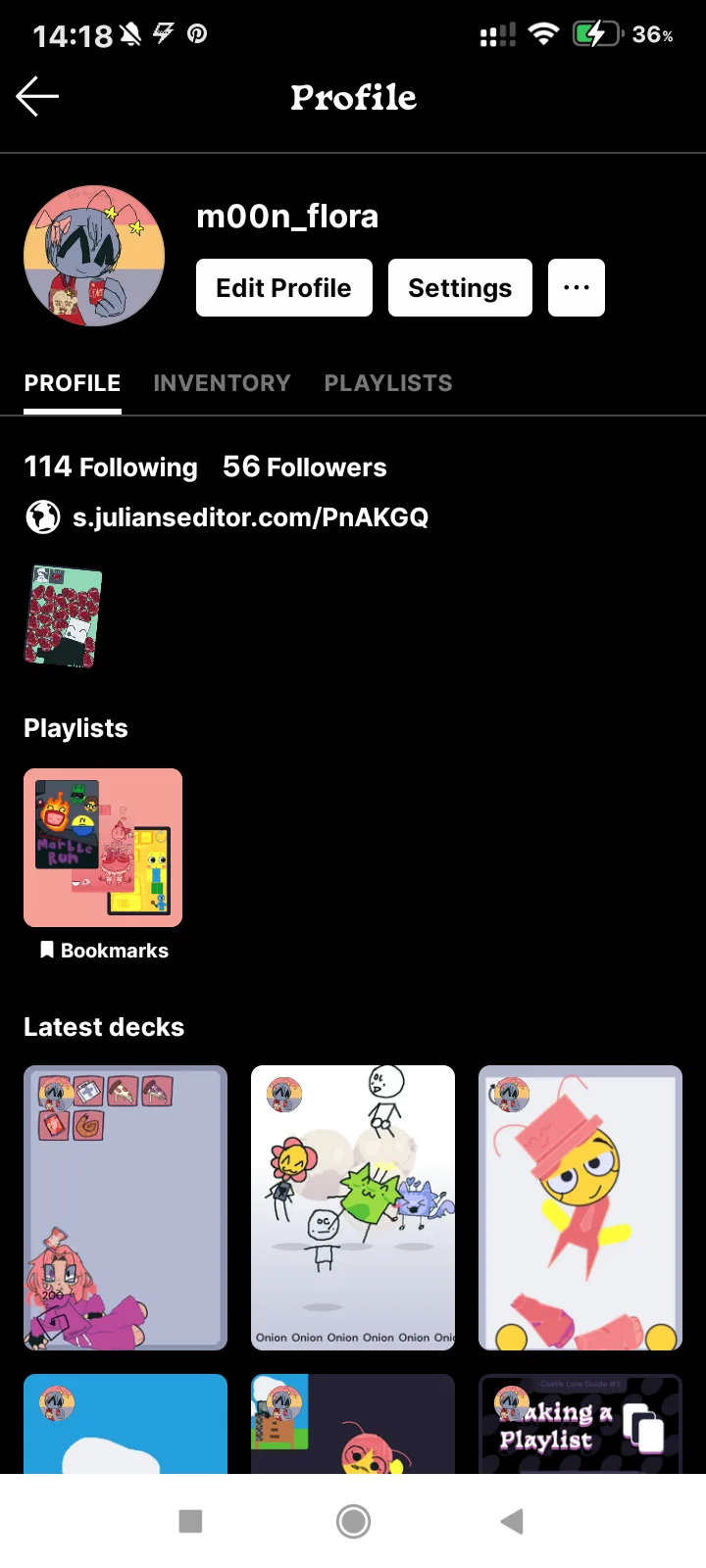The width and height of the screenshot is (706, 1568).
Task: Go back using the top-left arrow
Action: pos(37,96)
